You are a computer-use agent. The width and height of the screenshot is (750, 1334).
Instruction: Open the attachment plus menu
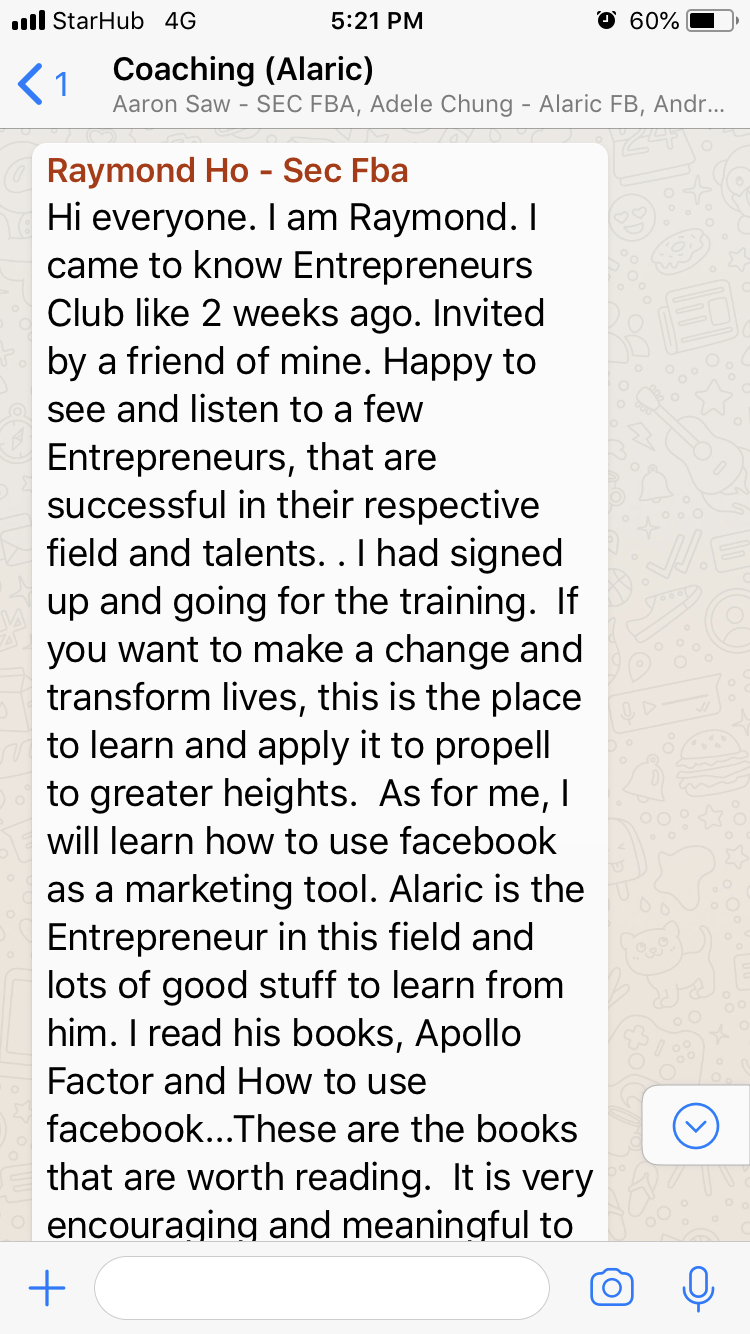pyautogui.click(x=47, y=1289)
